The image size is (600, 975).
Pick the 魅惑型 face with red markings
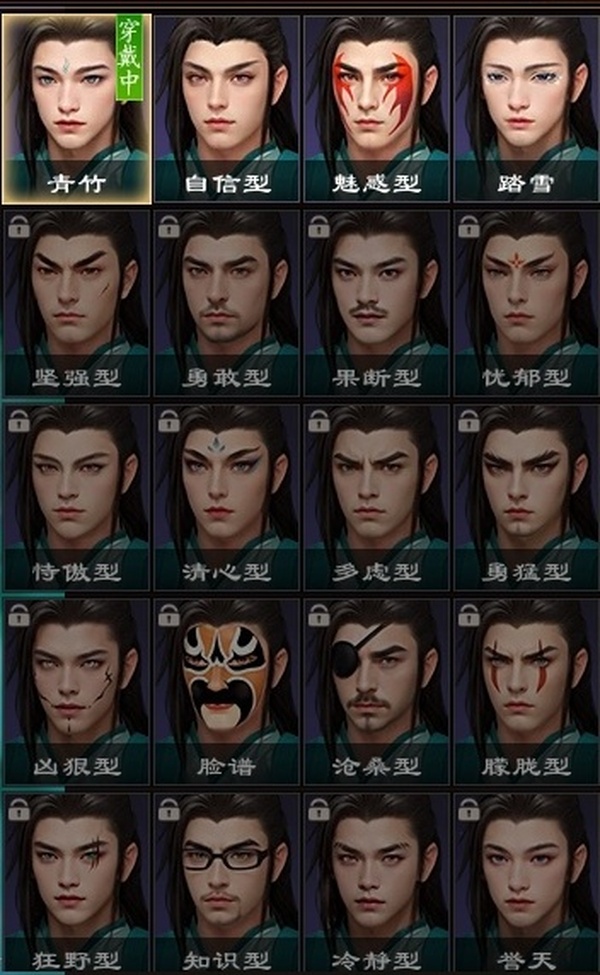(377, 105)
